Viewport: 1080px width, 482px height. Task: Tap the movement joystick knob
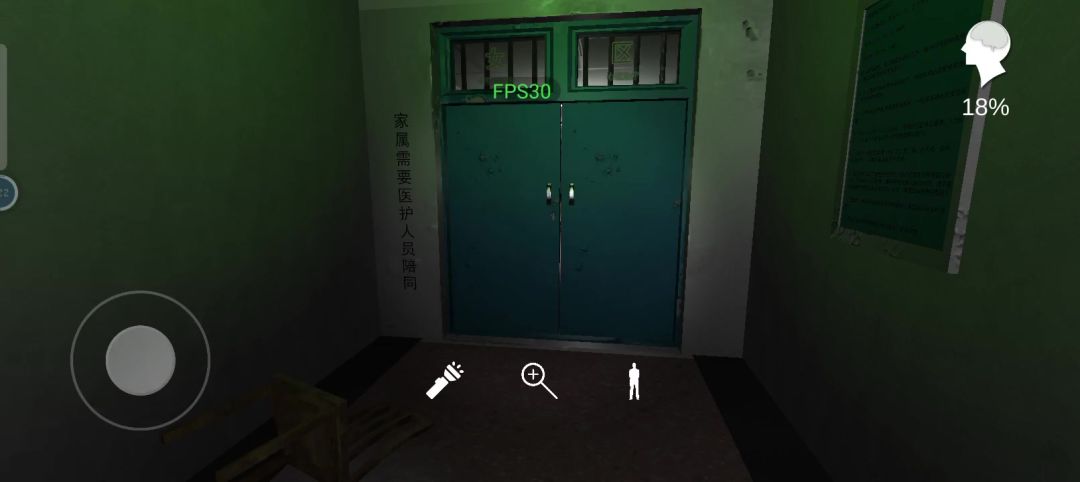tap(140, 360)
